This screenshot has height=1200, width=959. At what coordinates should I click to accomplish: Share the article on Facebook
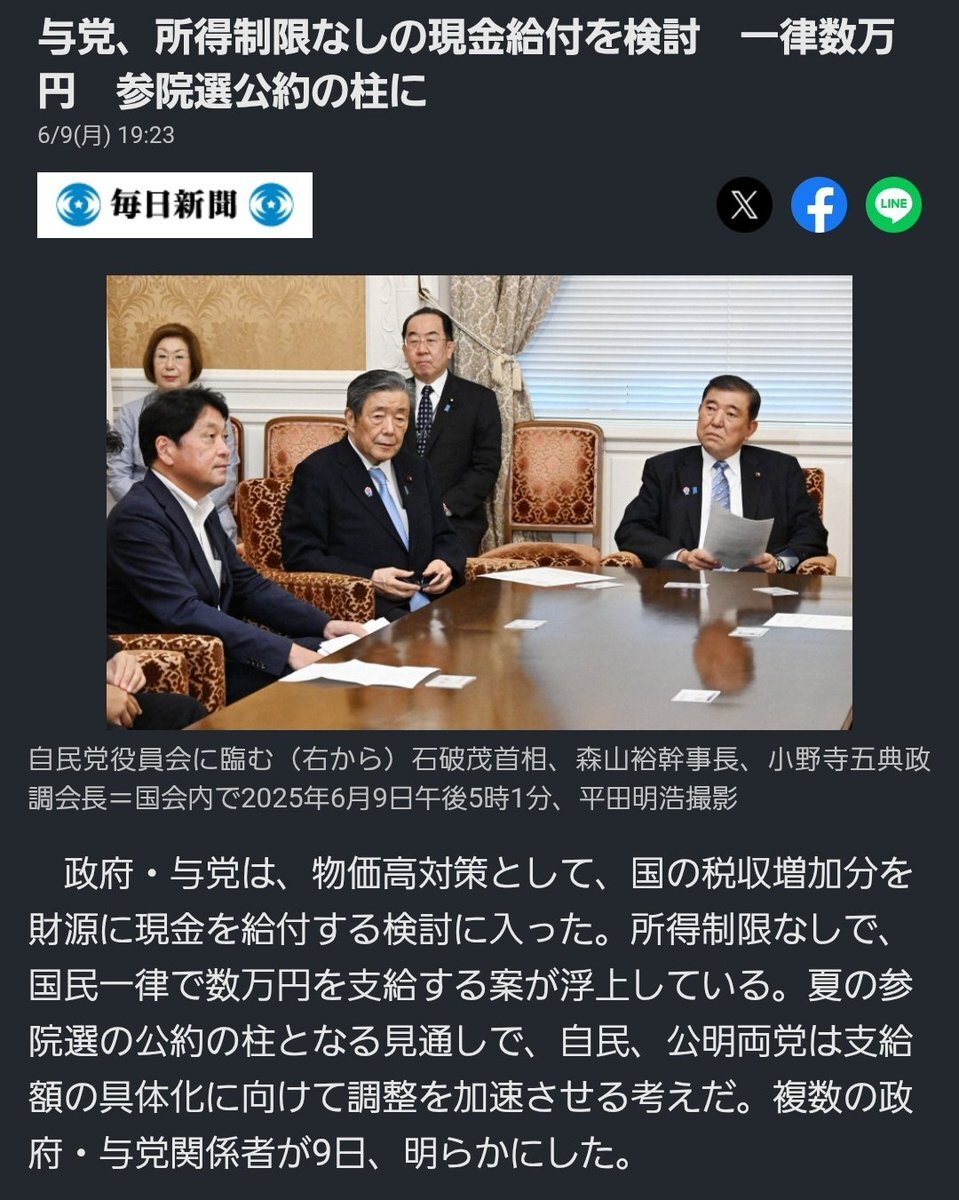click(819, 205)
